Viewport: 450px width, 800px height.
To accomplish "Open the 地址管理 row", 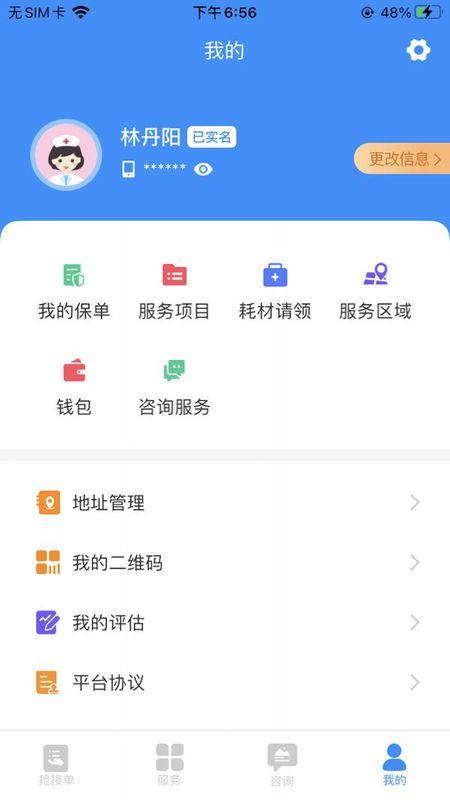I will tap(225, 503).
